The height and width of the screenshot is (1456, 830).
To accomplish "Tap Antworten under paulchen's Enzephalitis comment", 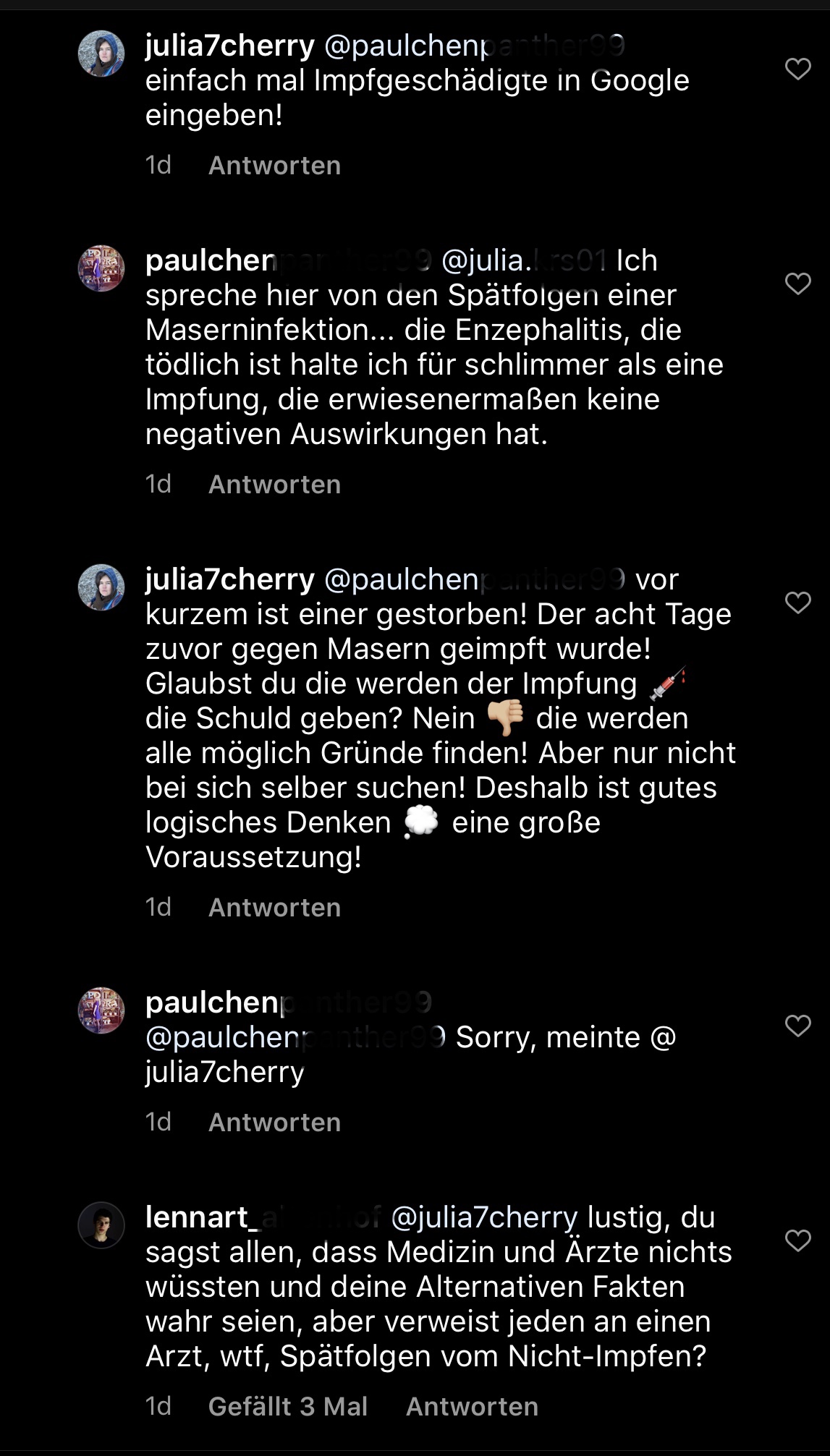I will pos(274,485).
